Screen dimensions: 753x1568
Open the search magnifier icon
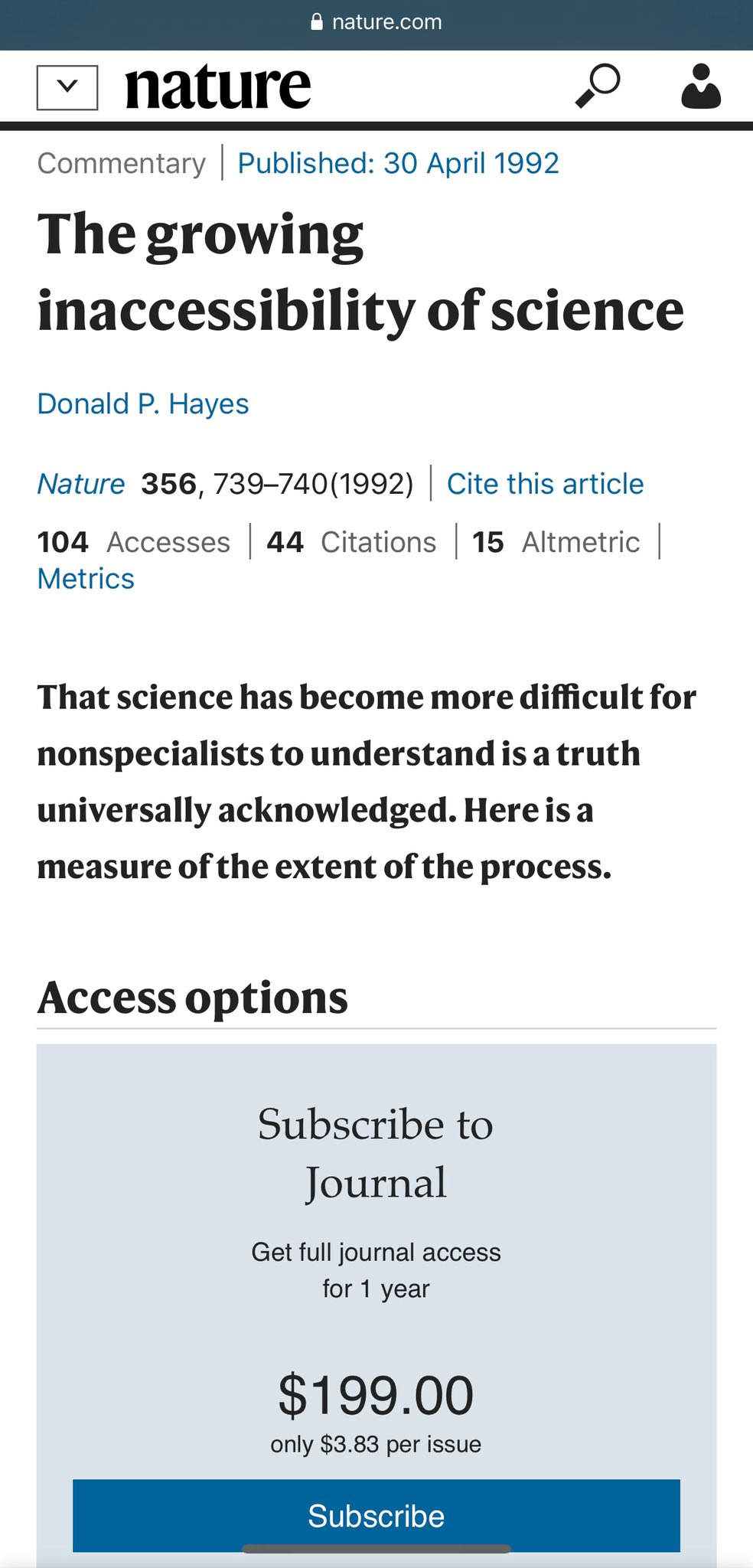pyautogui.click(x=597, y=86)
